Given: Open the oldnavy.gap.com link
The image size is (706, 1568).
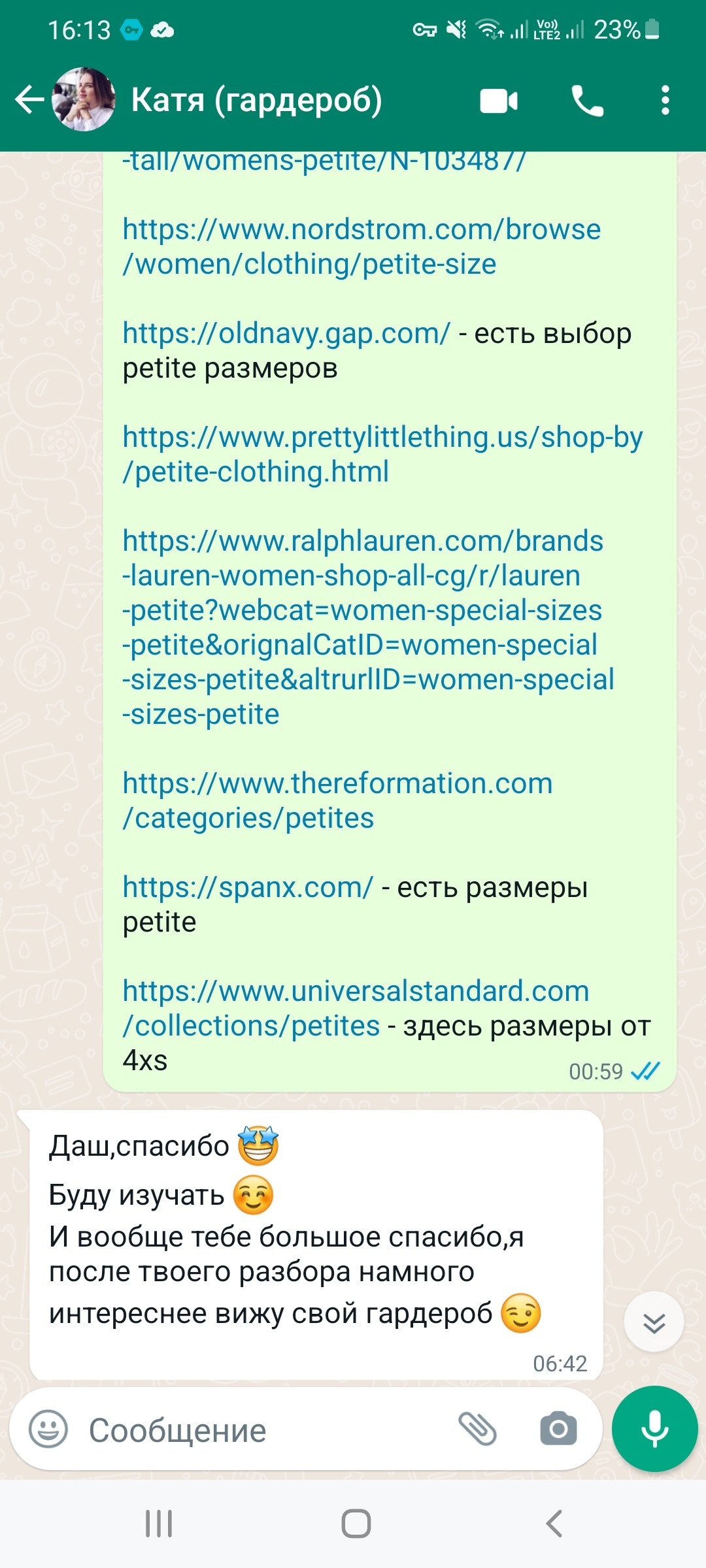Looking at the screenshot, I should [286, 333].
